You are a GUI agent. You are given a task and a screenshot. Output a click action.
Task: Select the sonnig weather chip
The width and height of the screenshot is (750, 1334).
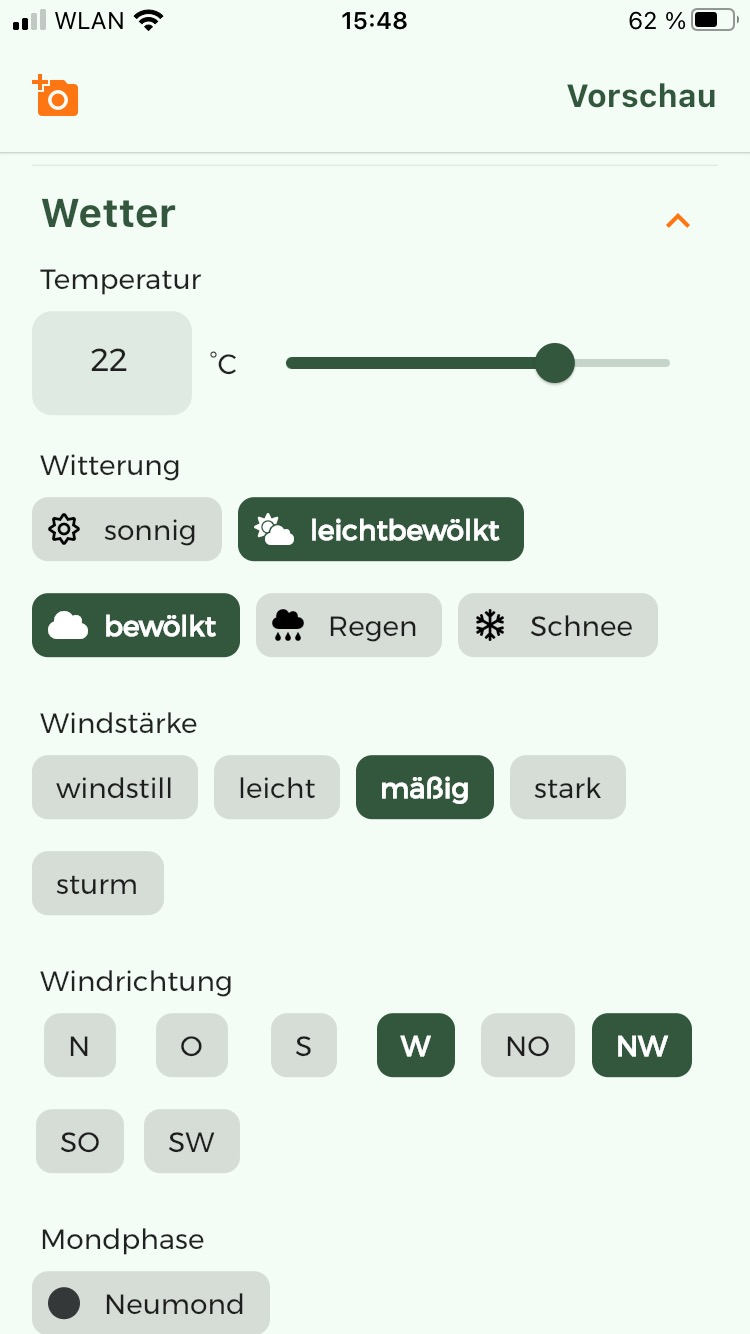[x=127, y=530]
